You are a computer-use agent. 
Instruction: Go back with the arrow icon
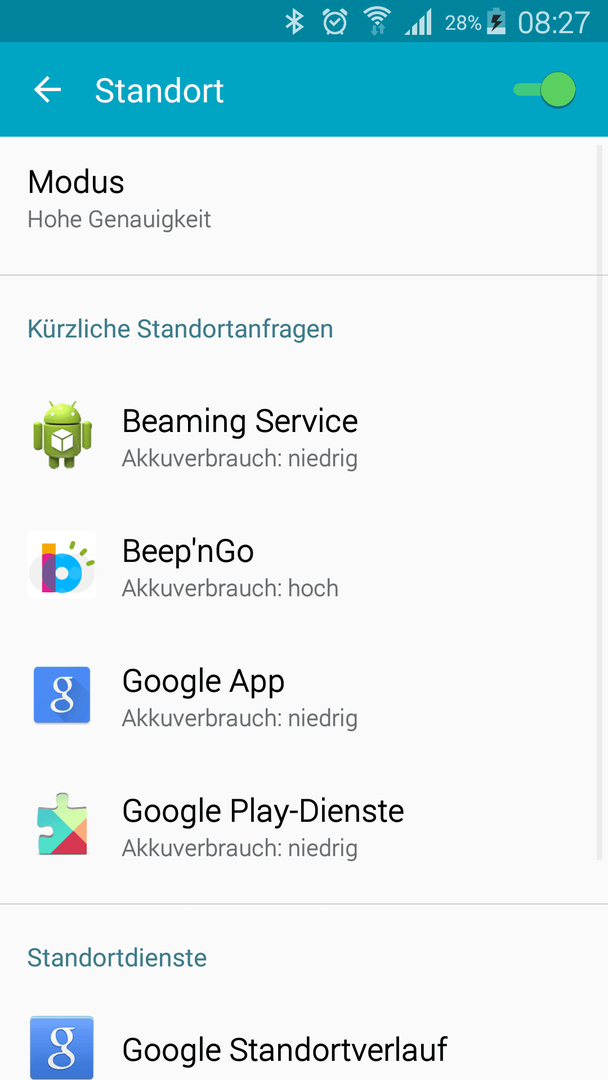48,90
